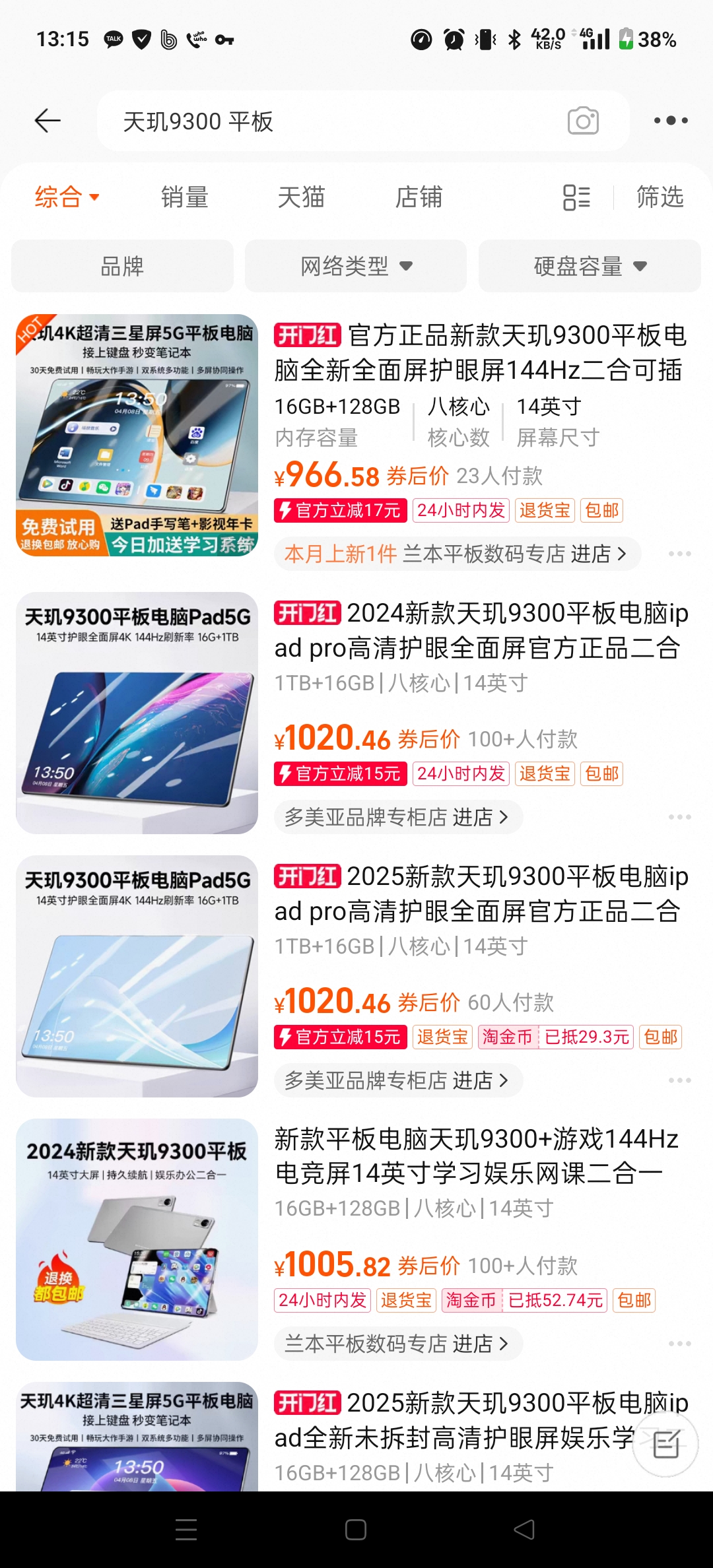Expand the 网络类型 dropdown
713x1568 pixels.
tap(356, 266)
